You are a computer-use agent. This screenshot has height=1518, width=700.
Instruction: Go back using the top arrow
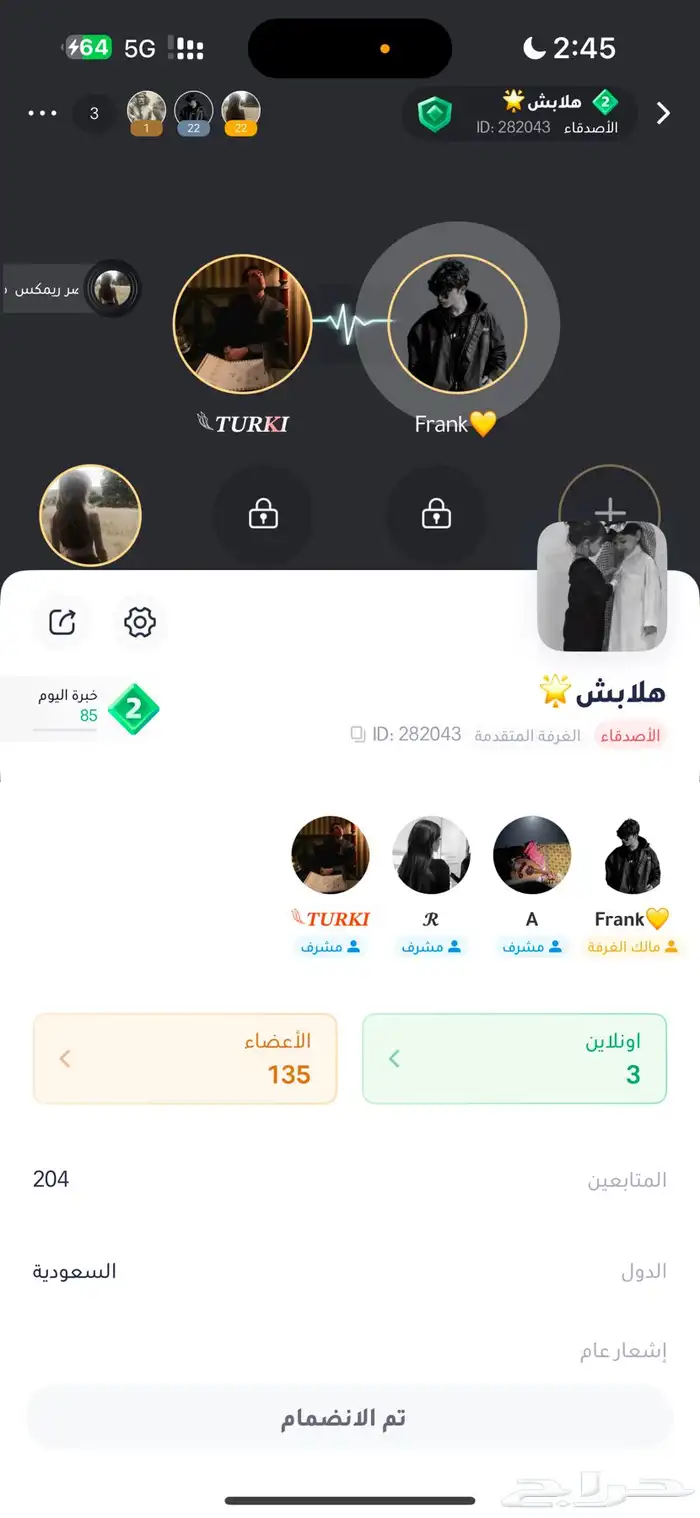pyautogui.click(x=663, y=114)
